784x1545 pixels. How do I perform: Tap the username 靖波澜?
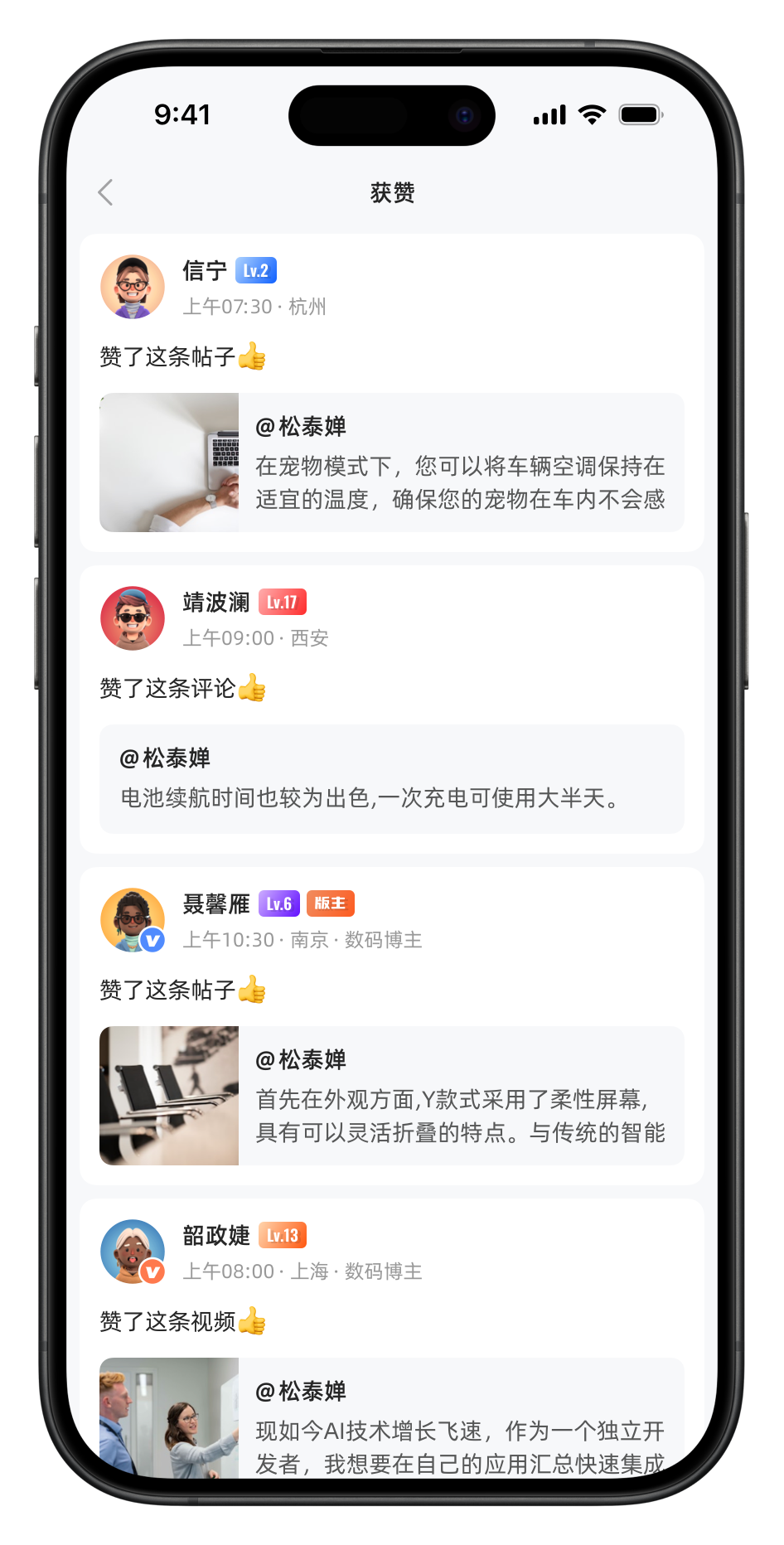216,603
